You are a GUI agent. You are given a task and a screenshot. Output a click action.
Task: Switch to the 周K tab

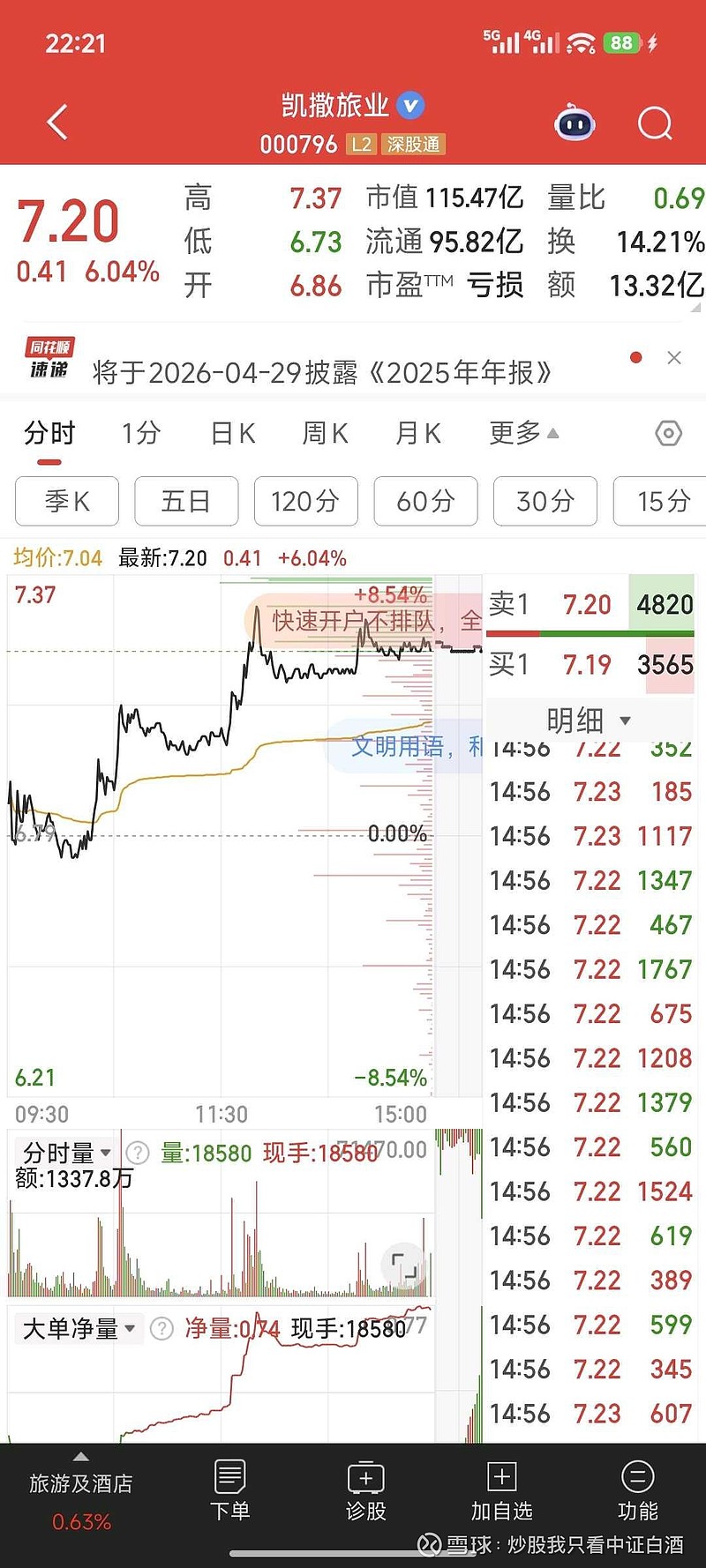tap(325, 433)
